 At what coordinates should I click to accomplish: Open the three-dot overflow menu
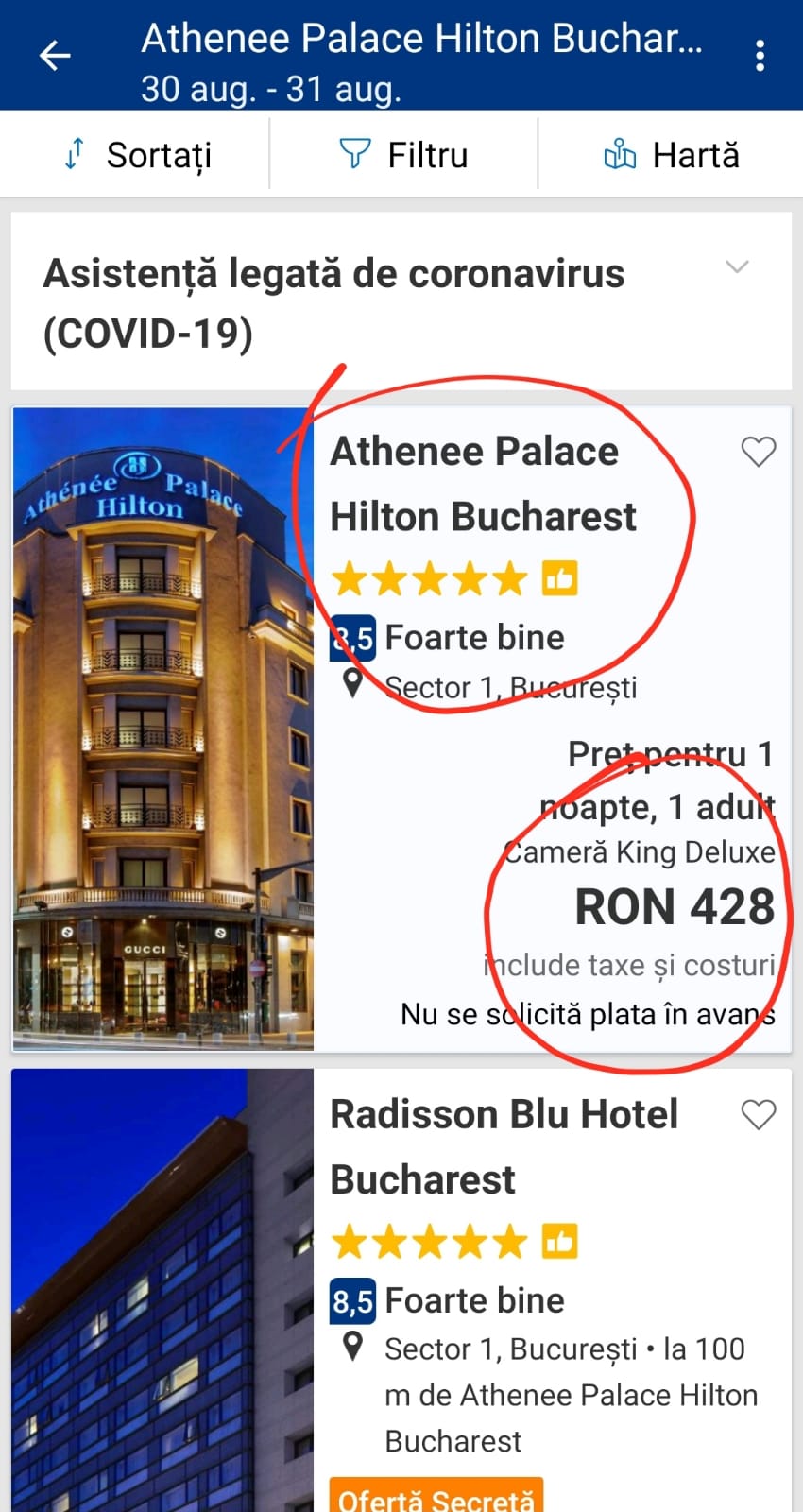point(760,57)
